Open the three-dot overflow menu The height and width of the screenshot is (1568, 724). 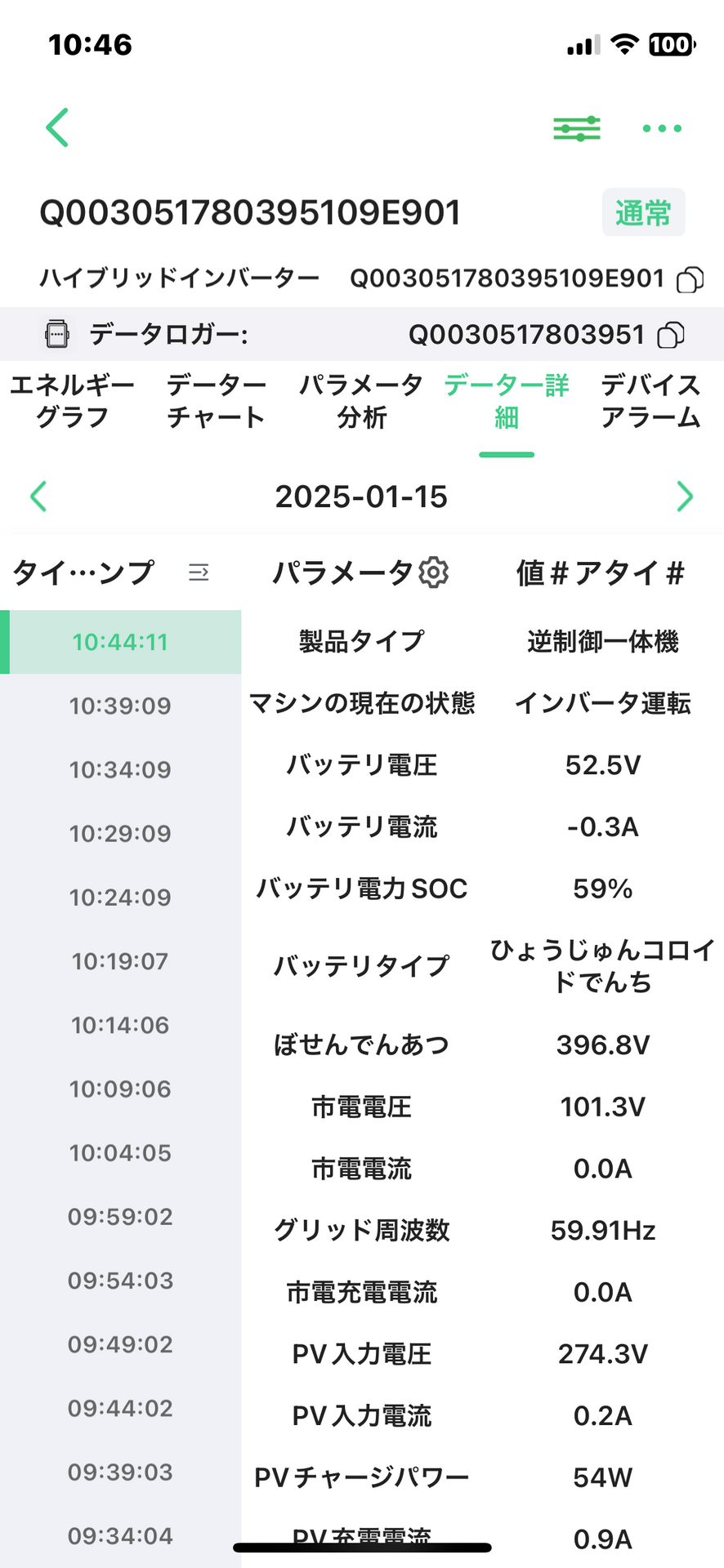tap(662, 128)
